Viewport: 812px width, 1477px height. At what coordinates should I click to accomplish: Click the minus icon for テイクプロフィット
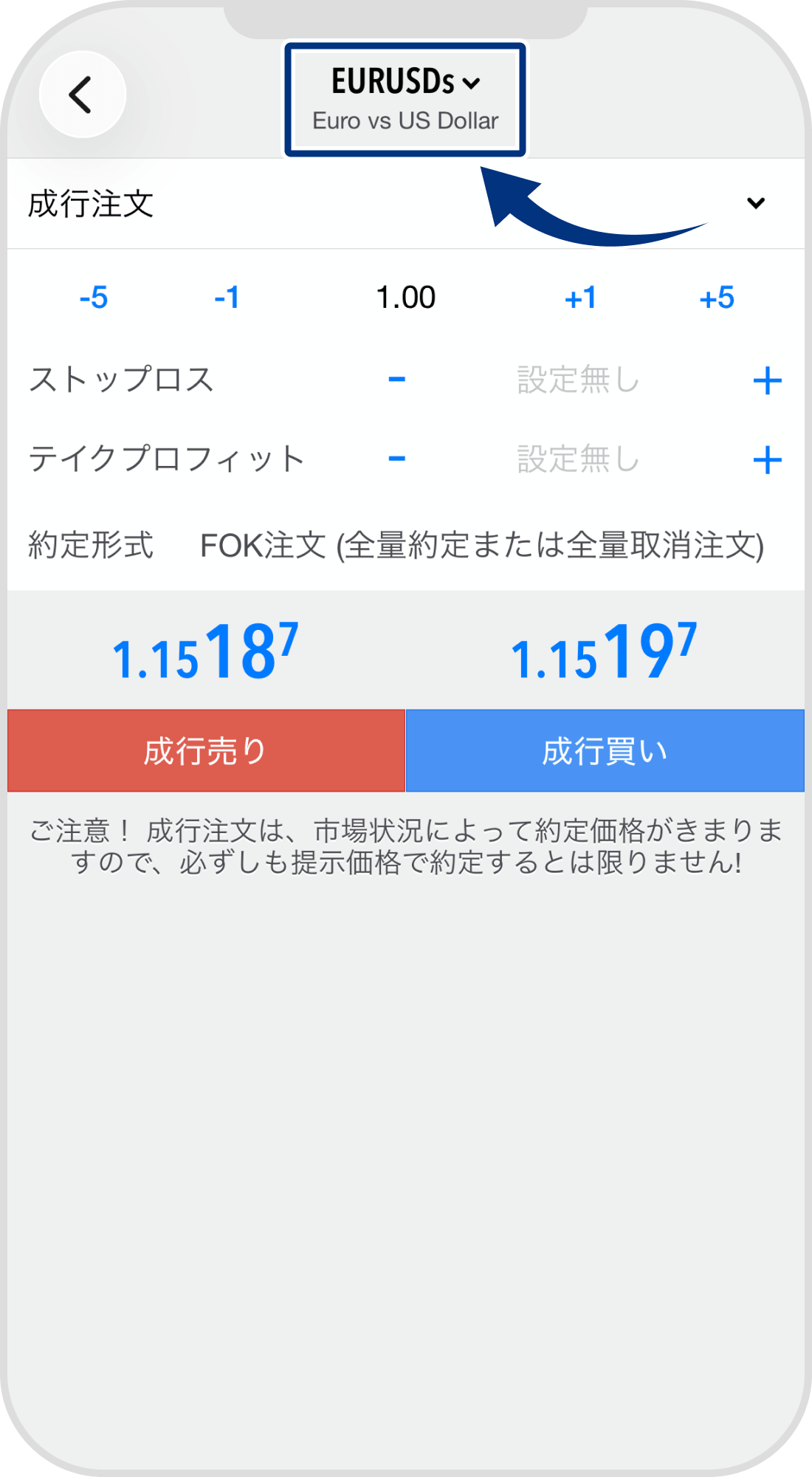coord(396,459)
